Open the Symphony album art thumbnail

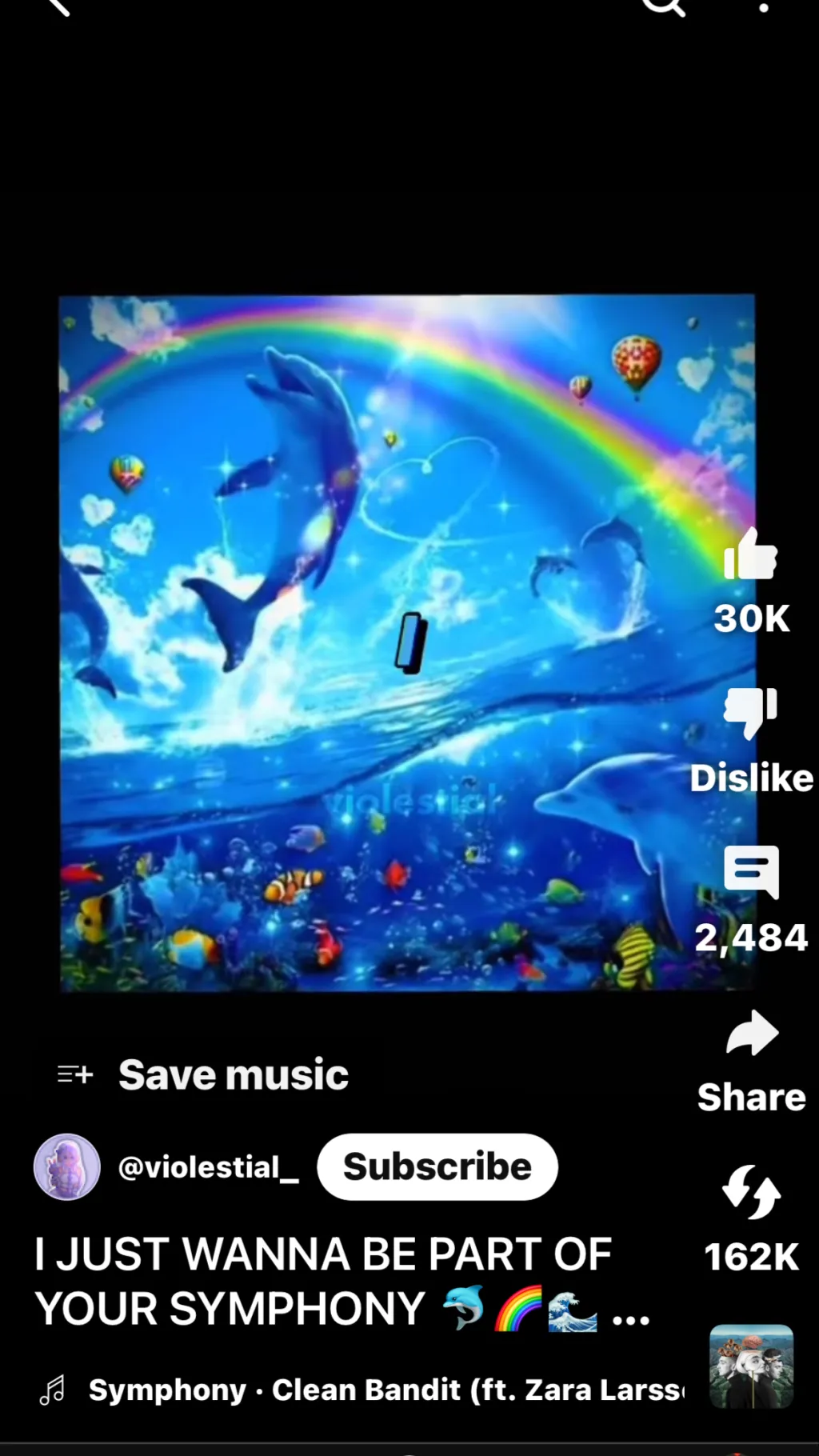[751, 1366]
